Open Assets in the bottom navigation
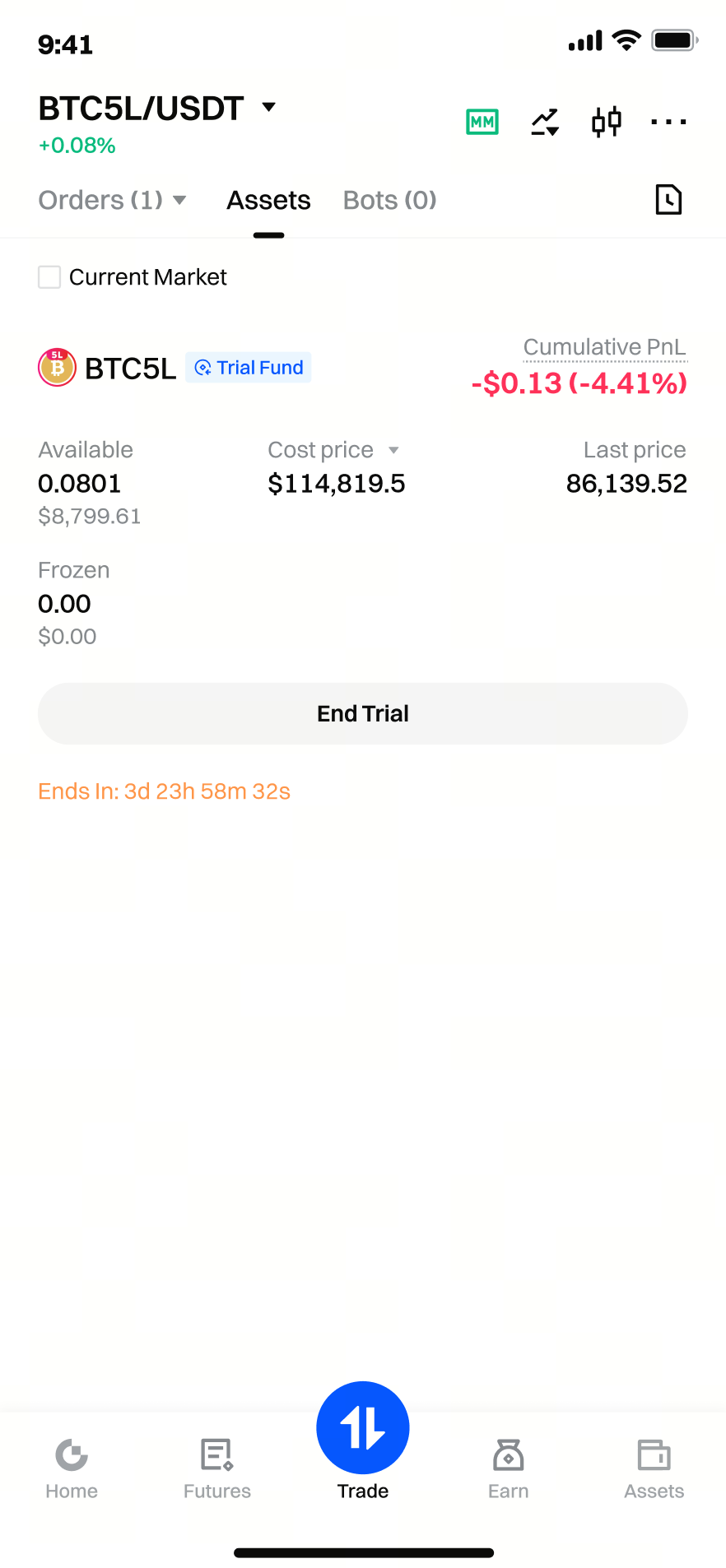726x1568 pixels. point(654,1468)
